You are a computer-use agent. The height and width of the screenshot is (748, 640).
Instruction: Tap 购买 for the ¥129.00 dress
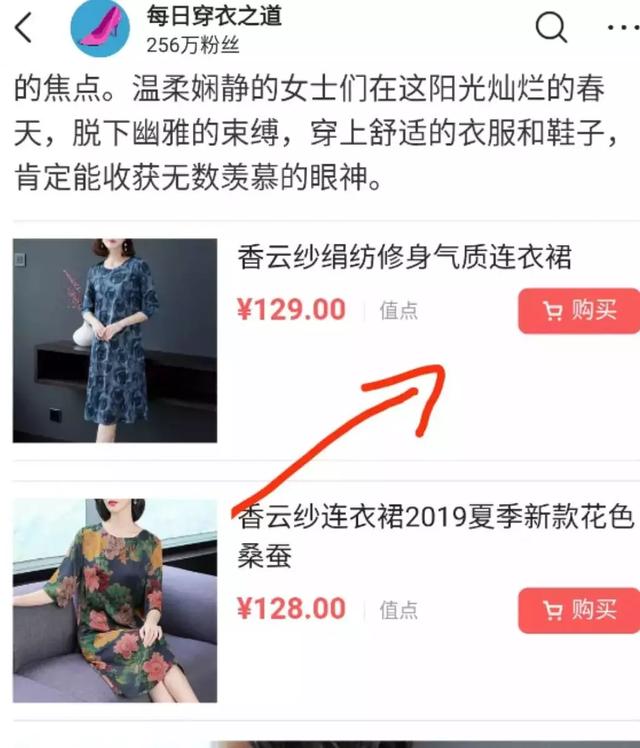coord(578,311)
